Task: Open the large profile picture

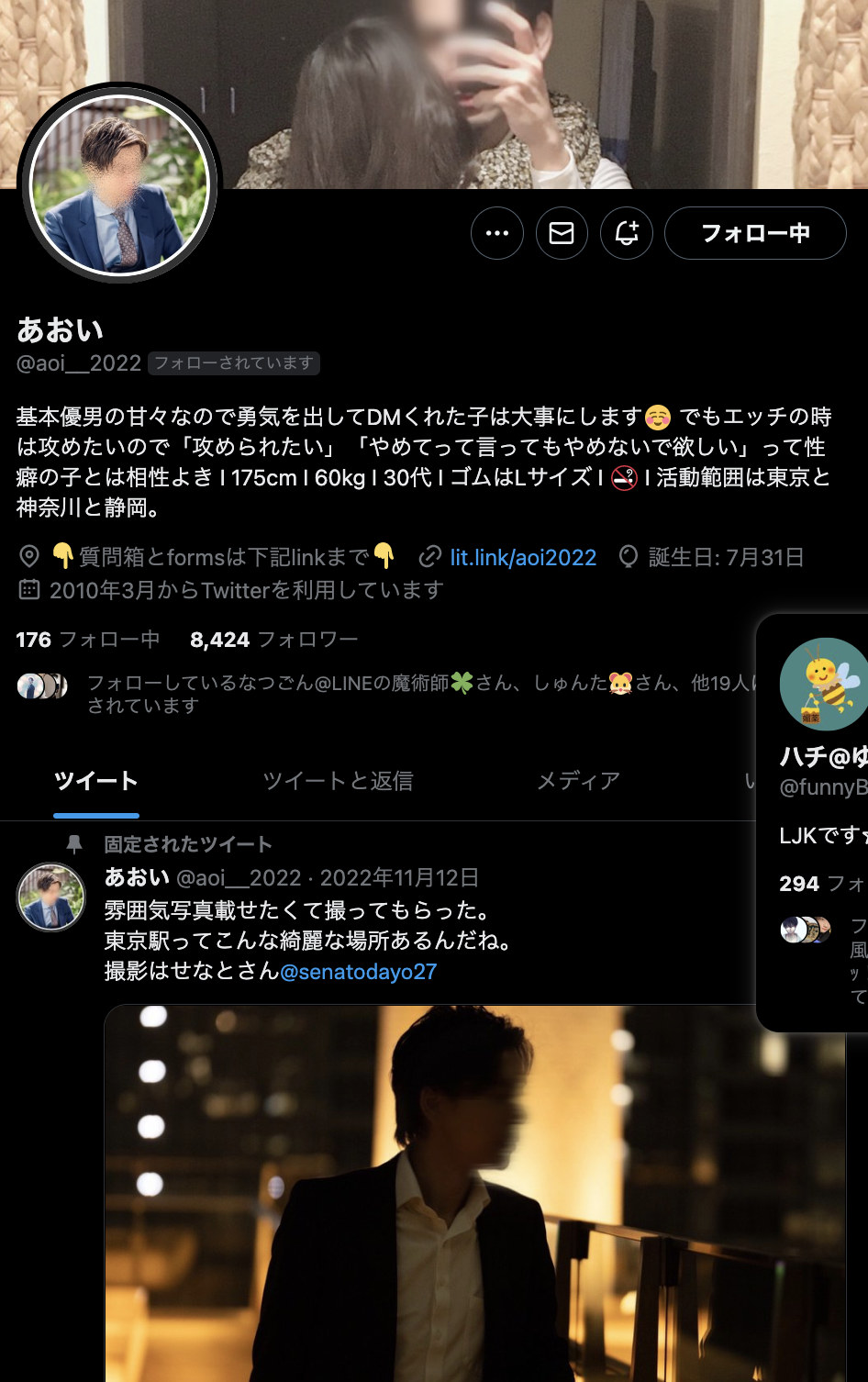Action: [x=119, y=185]
